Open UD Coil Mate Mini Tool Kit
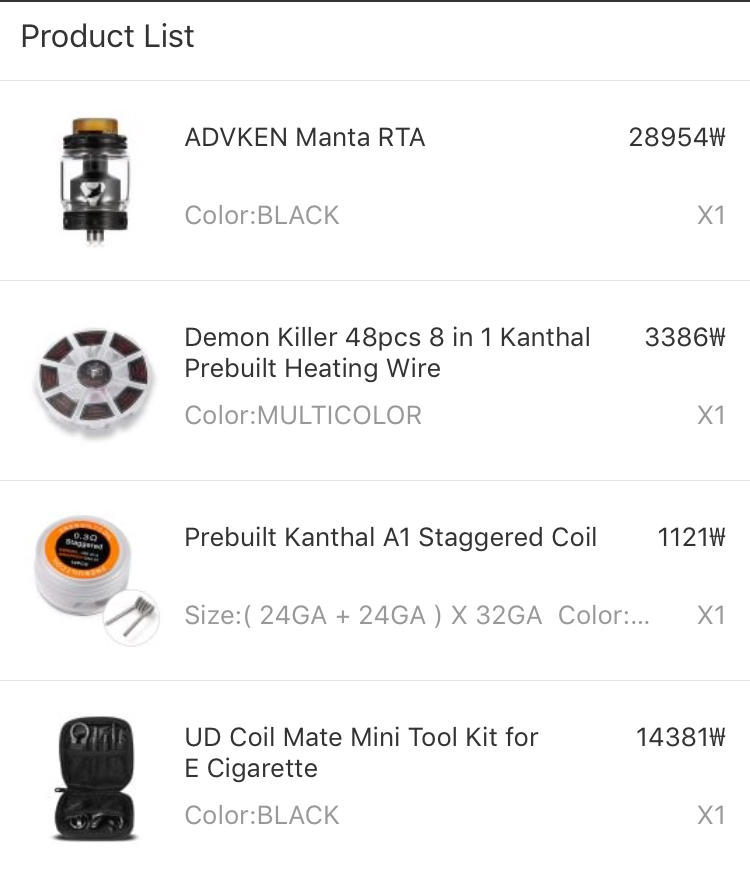 (x=361, y=753)
